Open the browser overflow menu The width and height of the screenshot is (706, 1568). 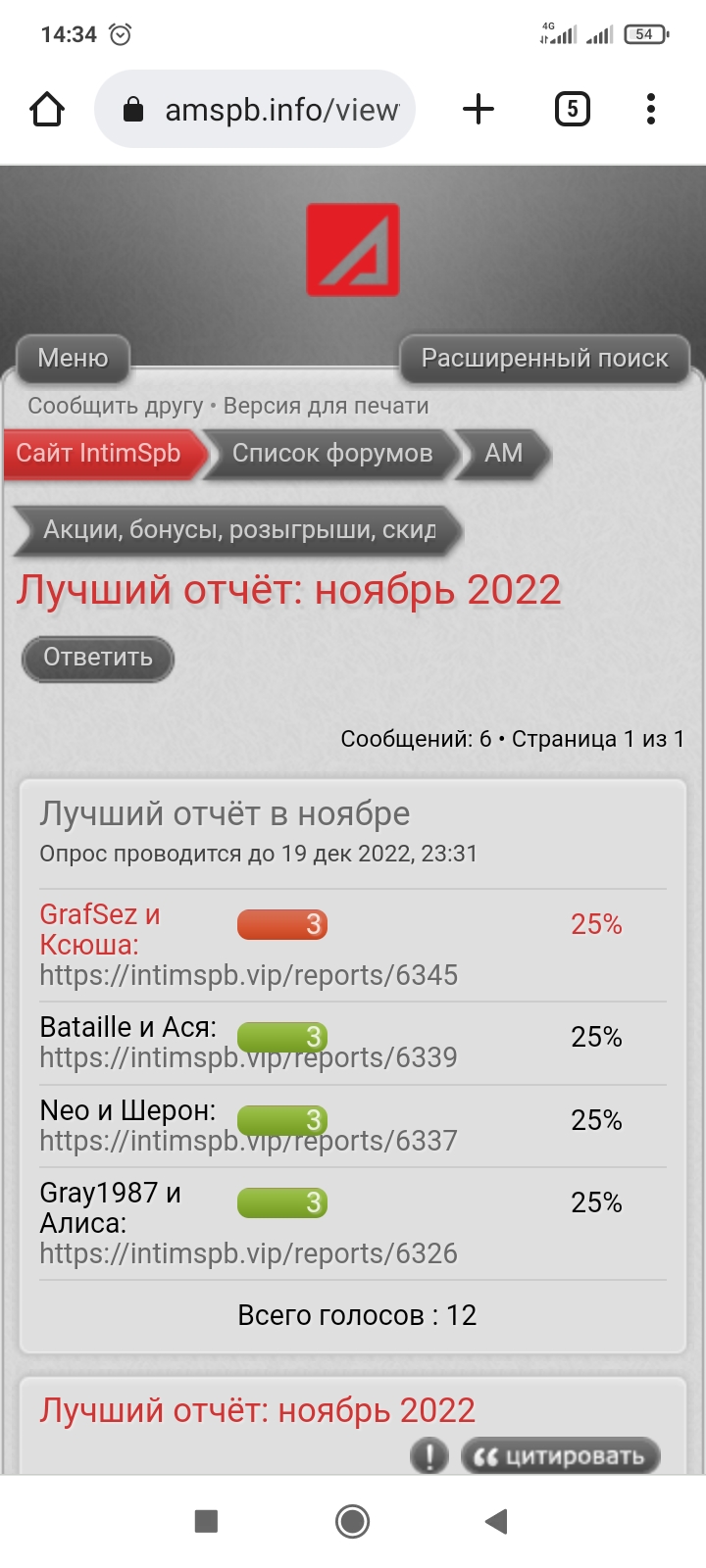pyautogui.click(x=651, y=109)
